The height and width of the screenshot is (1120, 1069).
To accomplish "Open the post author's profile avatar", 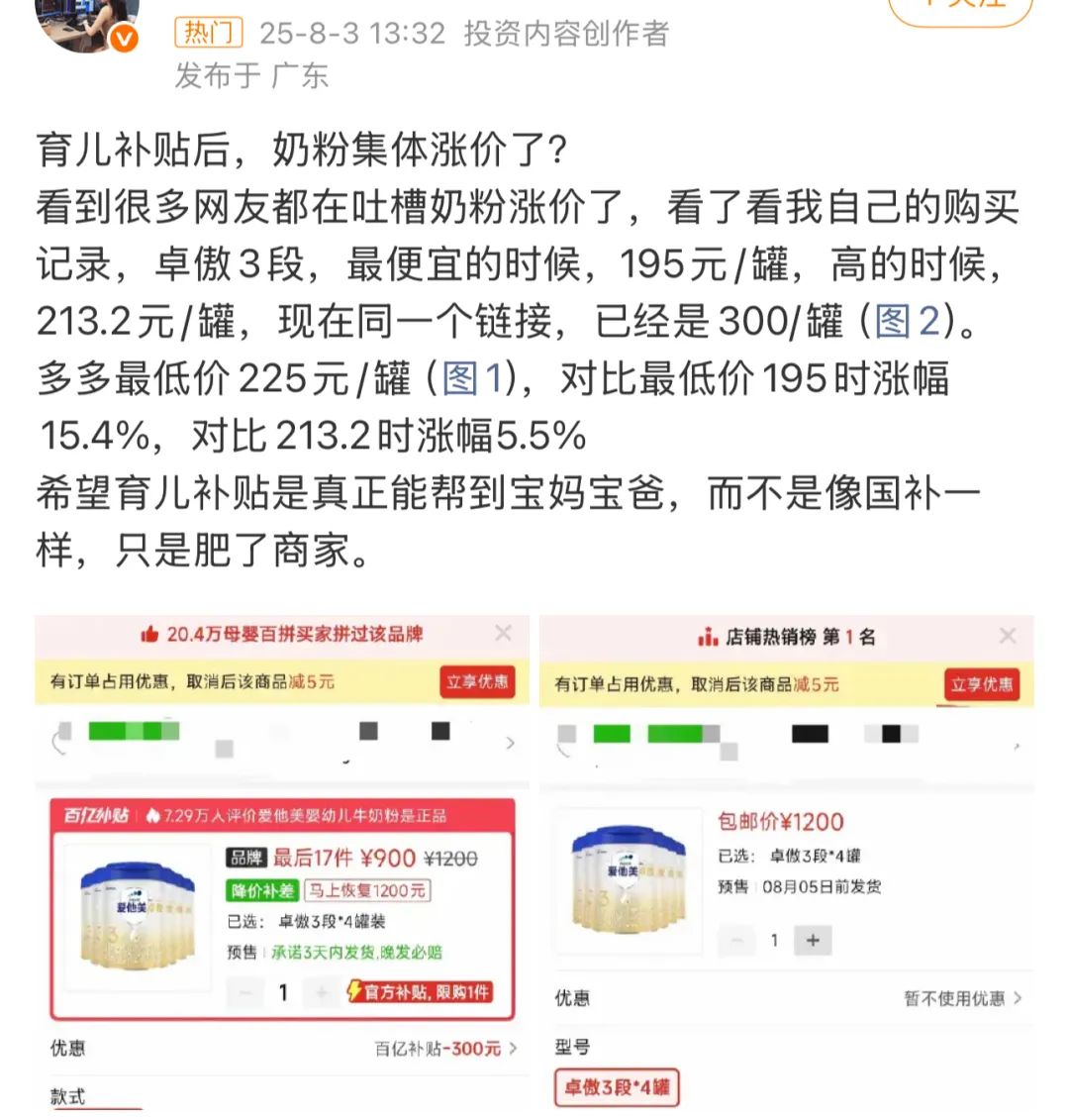I will 86,20.
